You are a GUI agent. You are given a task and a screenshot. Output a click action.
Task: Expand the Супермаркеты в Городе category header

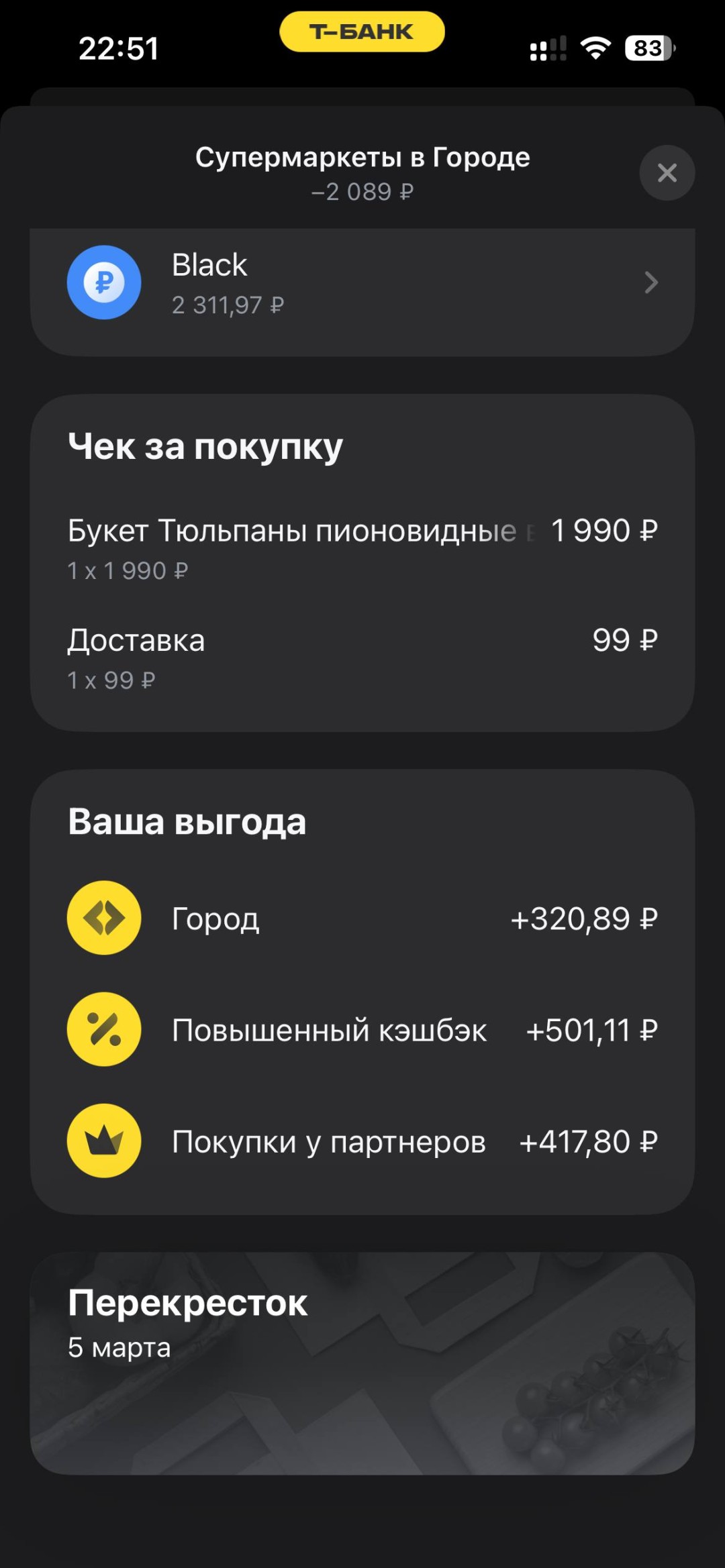(x=362, y=157)
